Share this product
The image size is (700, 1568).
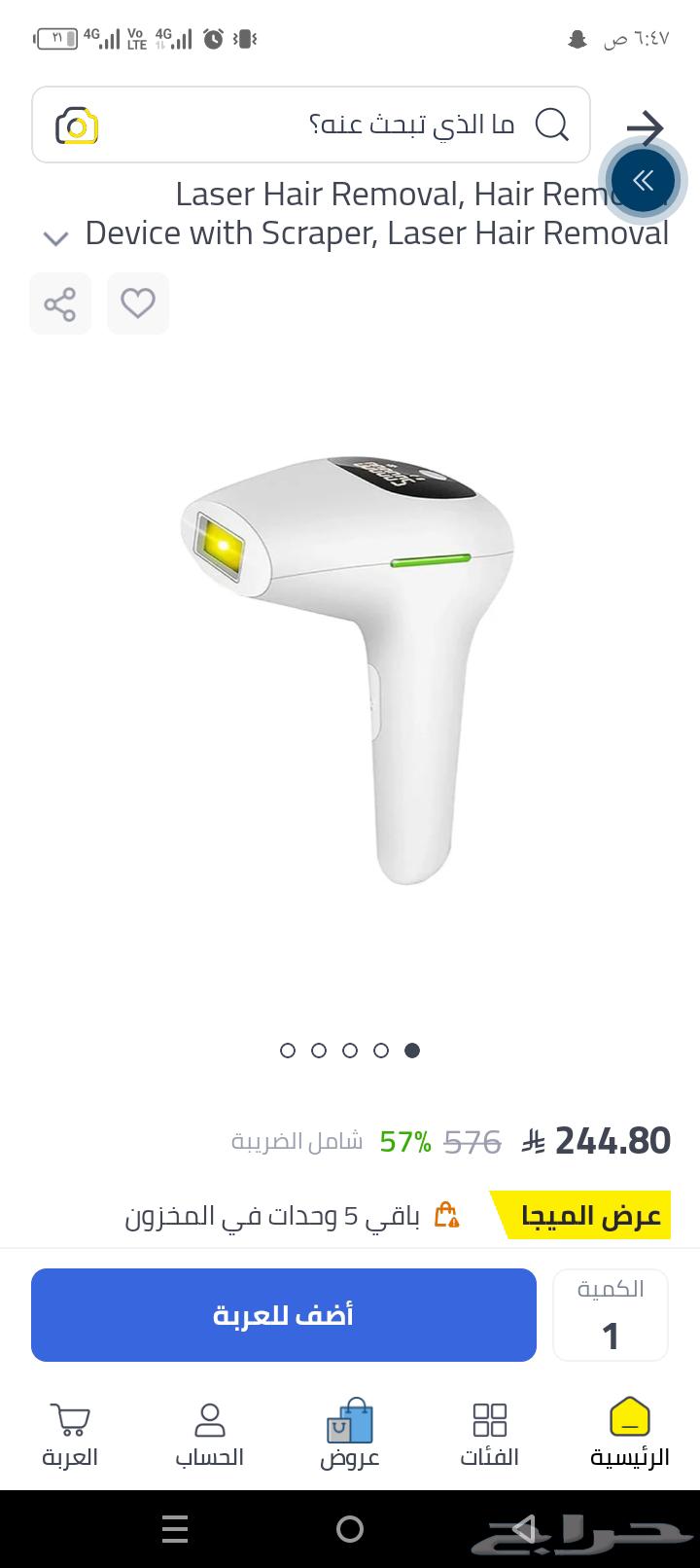pyautogui.click(x=60, y=304)
